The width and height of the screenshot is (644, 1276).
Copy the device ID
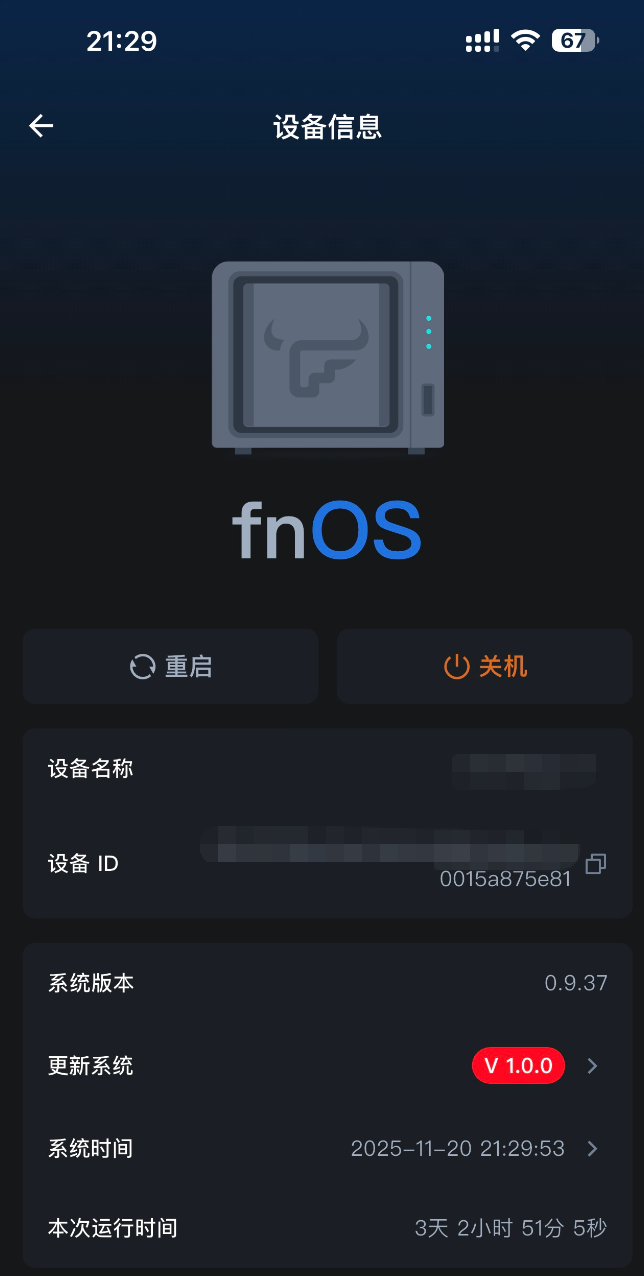coord(596,864)
